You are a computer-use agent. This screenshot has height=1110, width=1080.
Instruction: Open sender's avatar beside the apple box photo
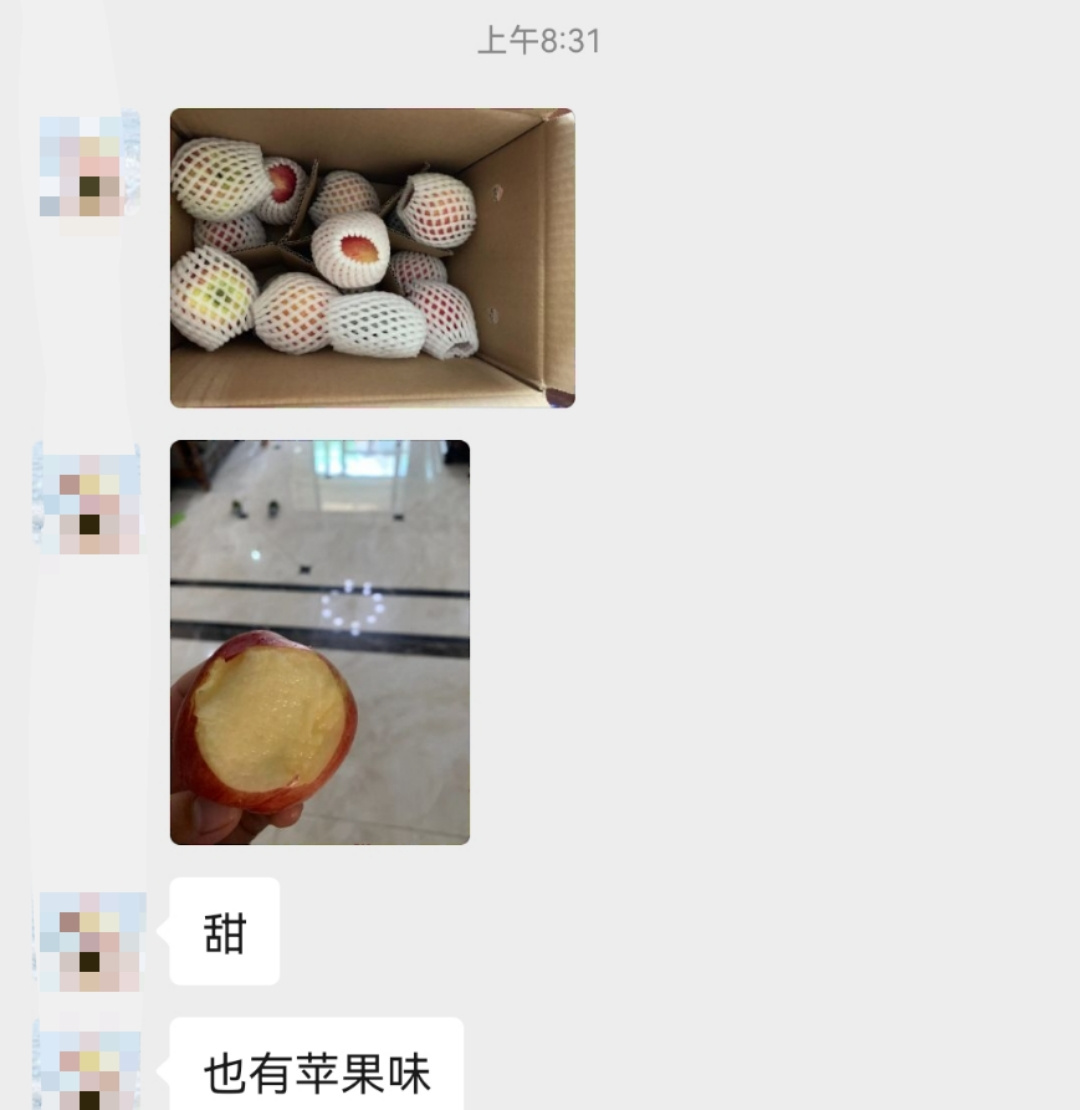(89, 166)
